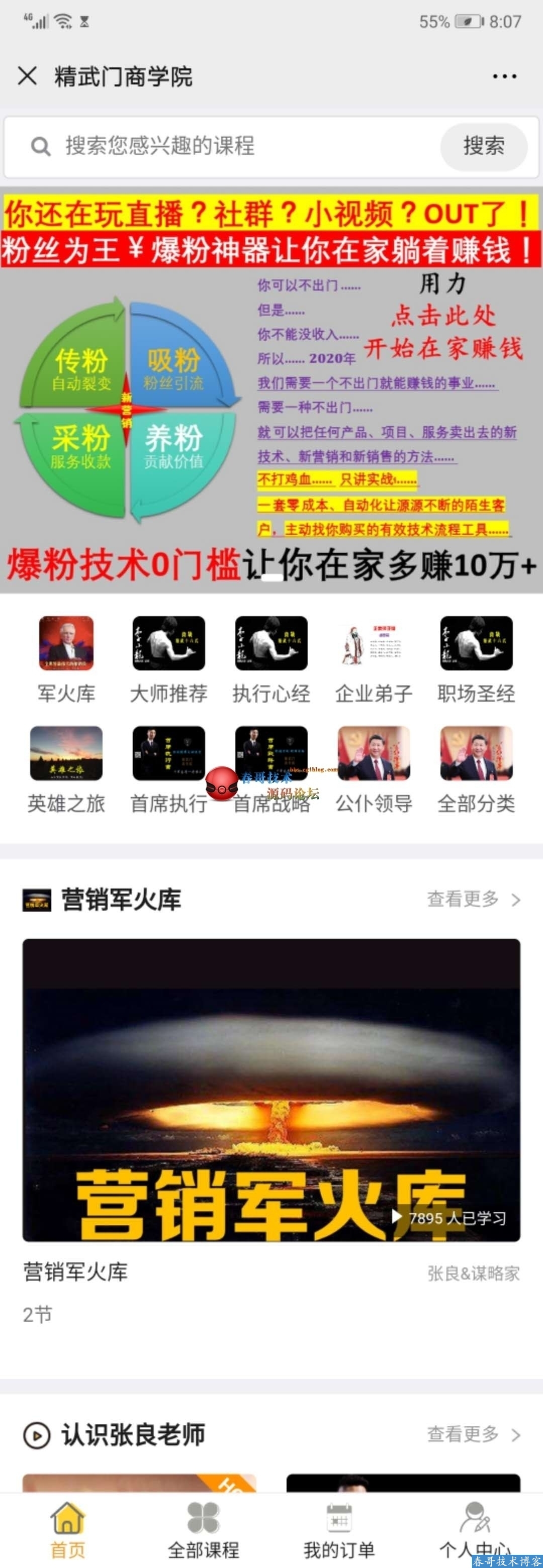Close the 精武门商学院 page
Image resolution: width=543 pixels, height=1568 pixels.
(x=27, y=76)
